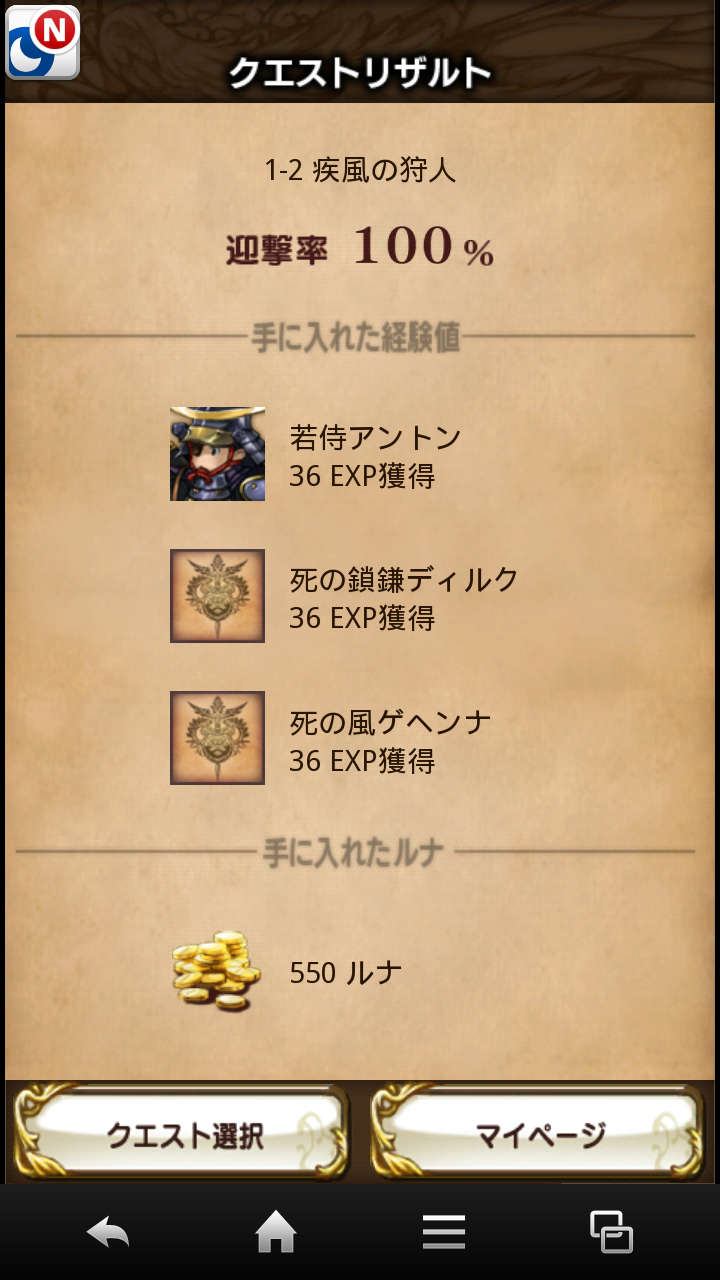Go back with the browser back arrow
The image size is (720, 1280).
tap(108, 1232)
